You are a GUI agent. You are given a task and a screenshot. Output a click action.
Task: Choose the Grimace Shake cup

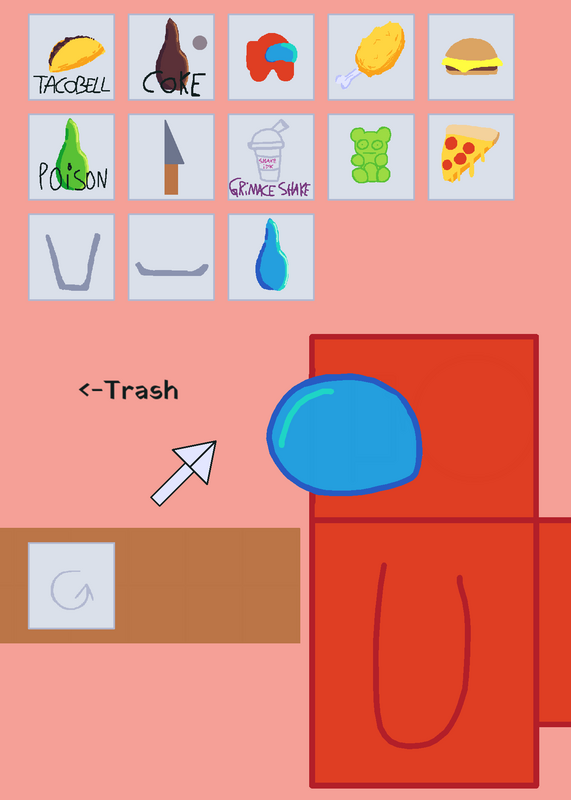tap(271, 157)
